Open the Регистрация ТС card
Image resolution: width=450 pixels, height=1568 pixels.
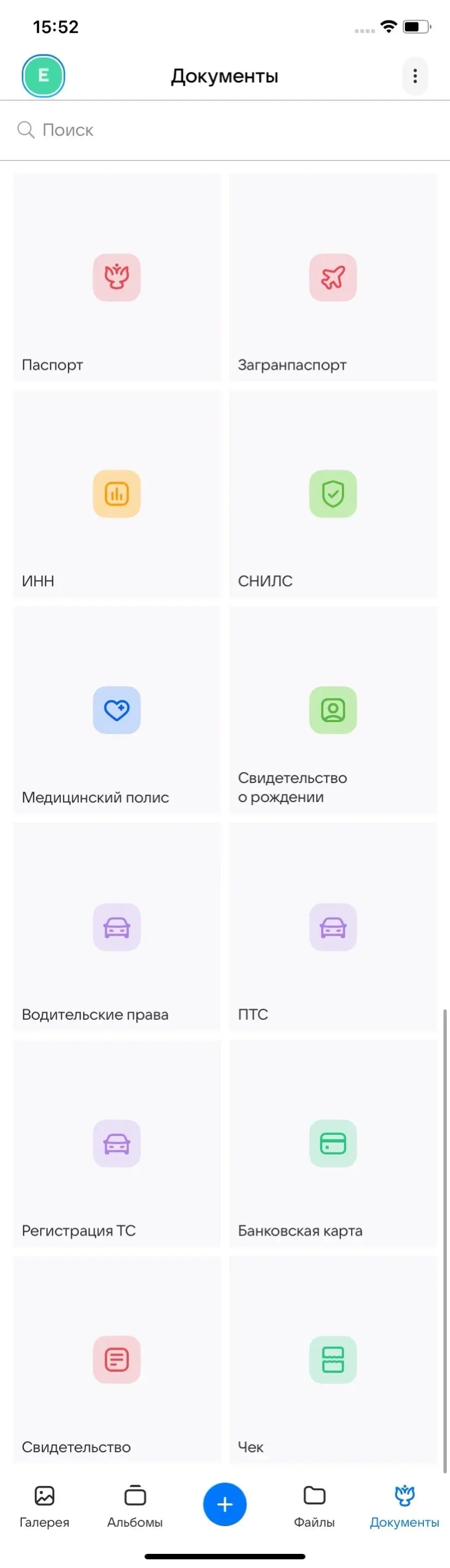tap(117, 1144)
